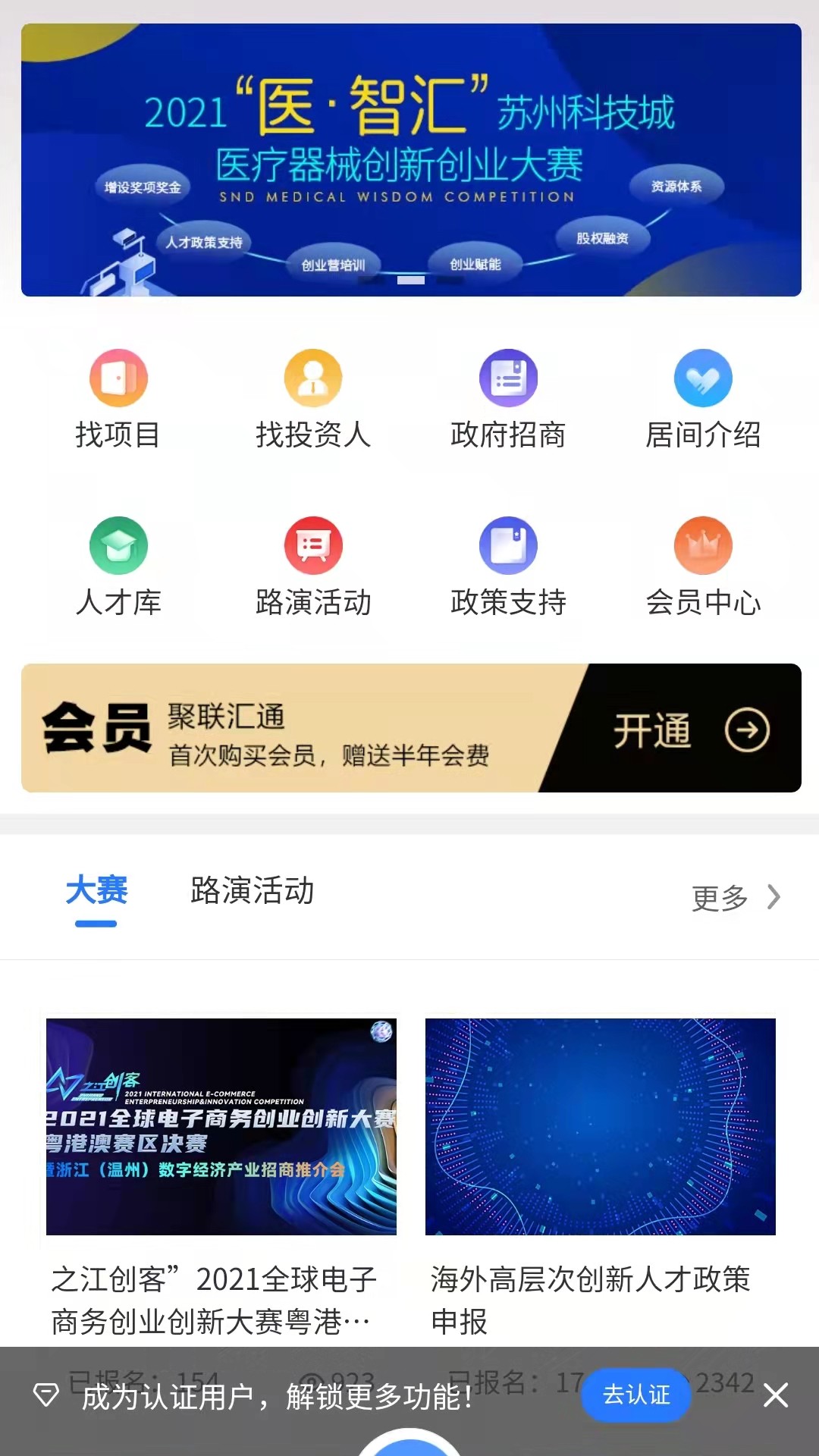Screen dimensions: 819x1456
Task: Stay on the 大赛 tab
Action: click(97, 893)
